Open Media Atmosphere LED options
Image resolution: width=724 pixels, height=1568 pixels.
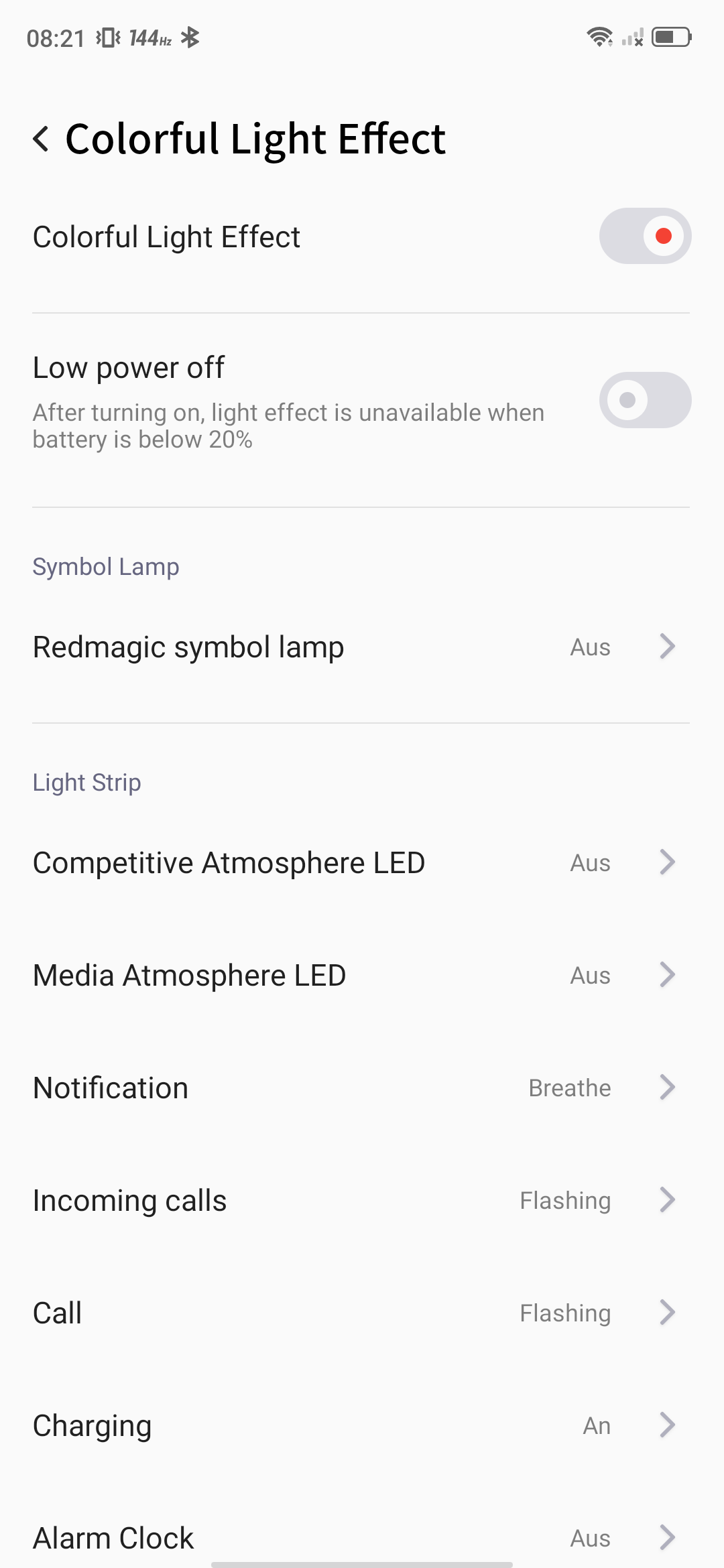click(362, 976)
